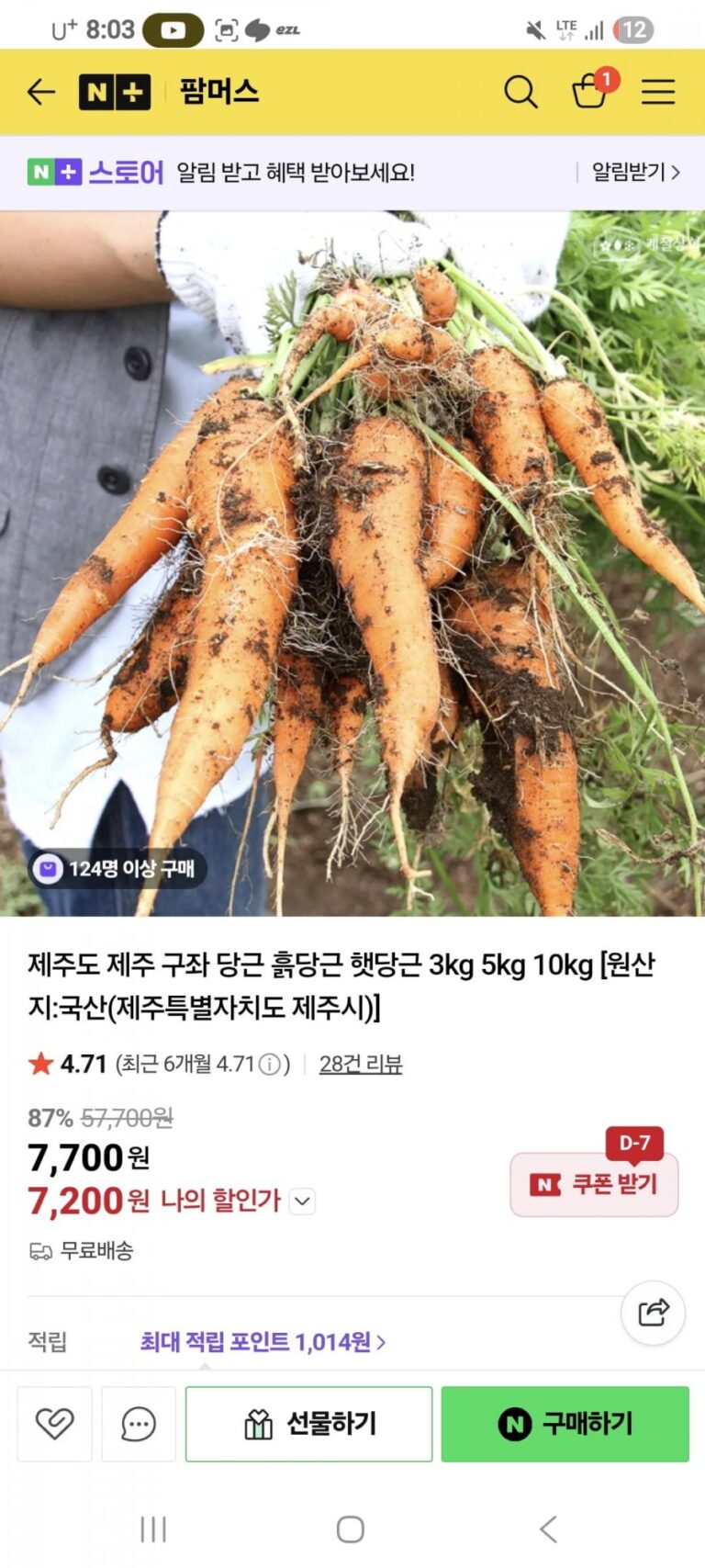Tap the 쿠폰 받기 button
This screenshot has width=705, height=1568.
tap(594, 1184)
